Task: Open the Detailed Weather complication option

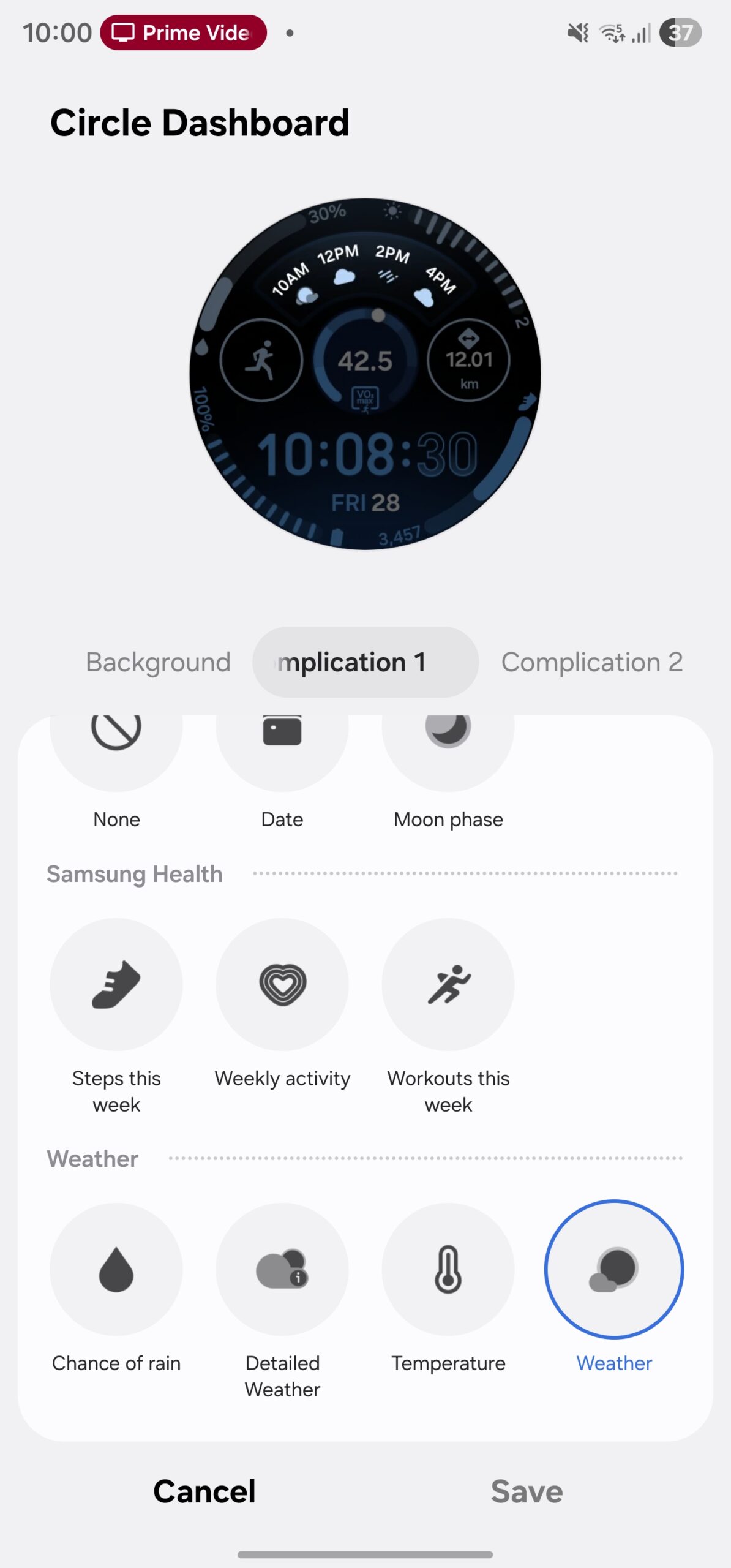Action: point(282,1271)
